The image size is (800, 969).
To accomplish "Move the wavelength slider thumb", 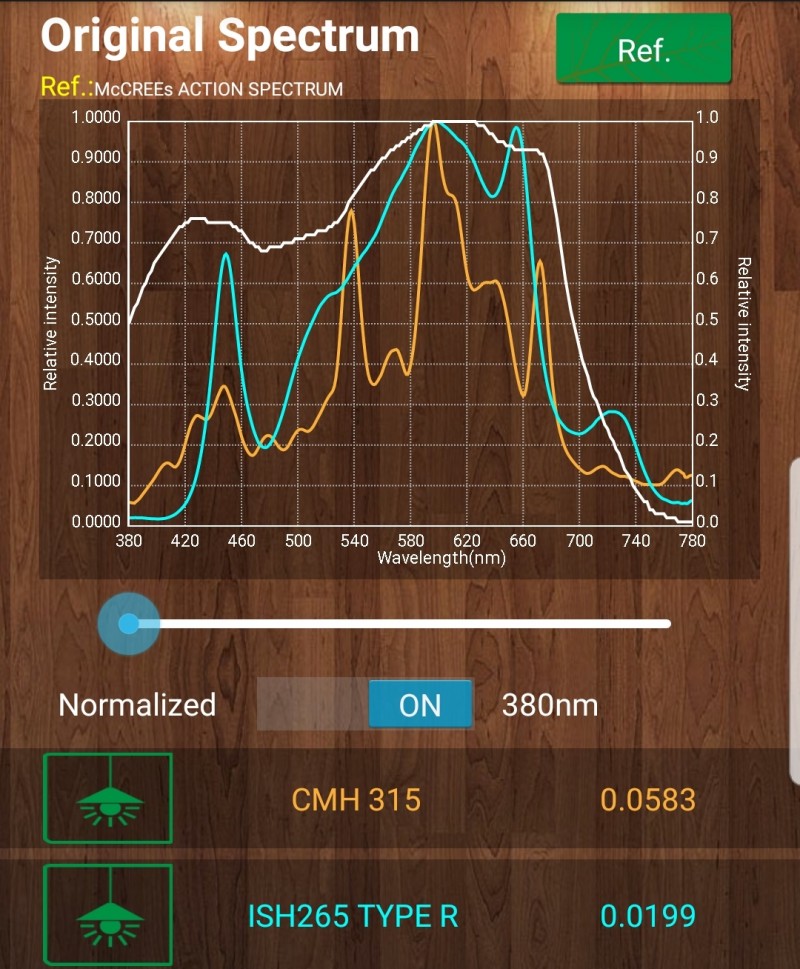I will tap(128, 622).
